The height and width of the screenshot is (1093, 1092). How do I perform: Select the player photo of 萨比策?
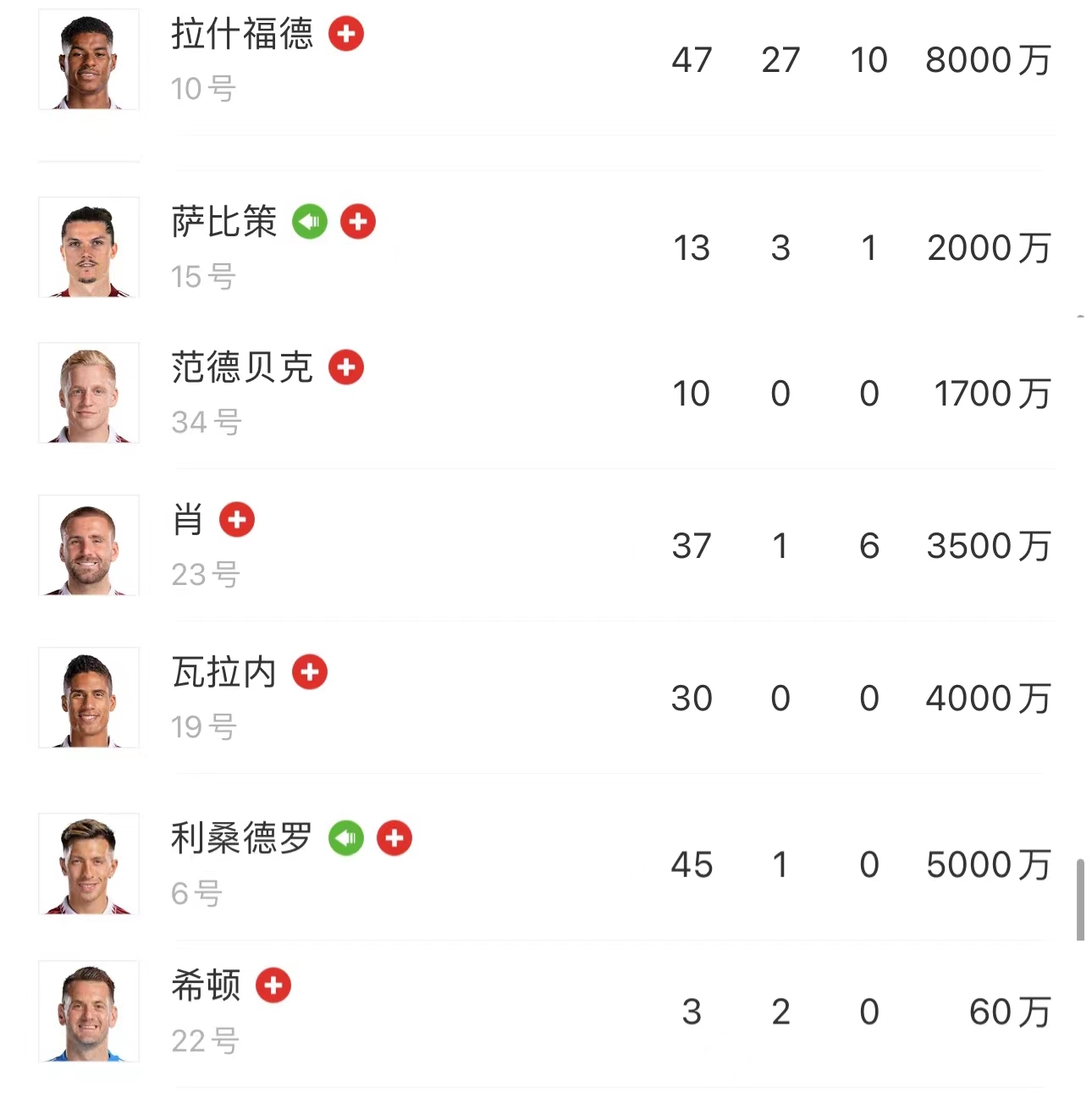click(x=88, y=248)
